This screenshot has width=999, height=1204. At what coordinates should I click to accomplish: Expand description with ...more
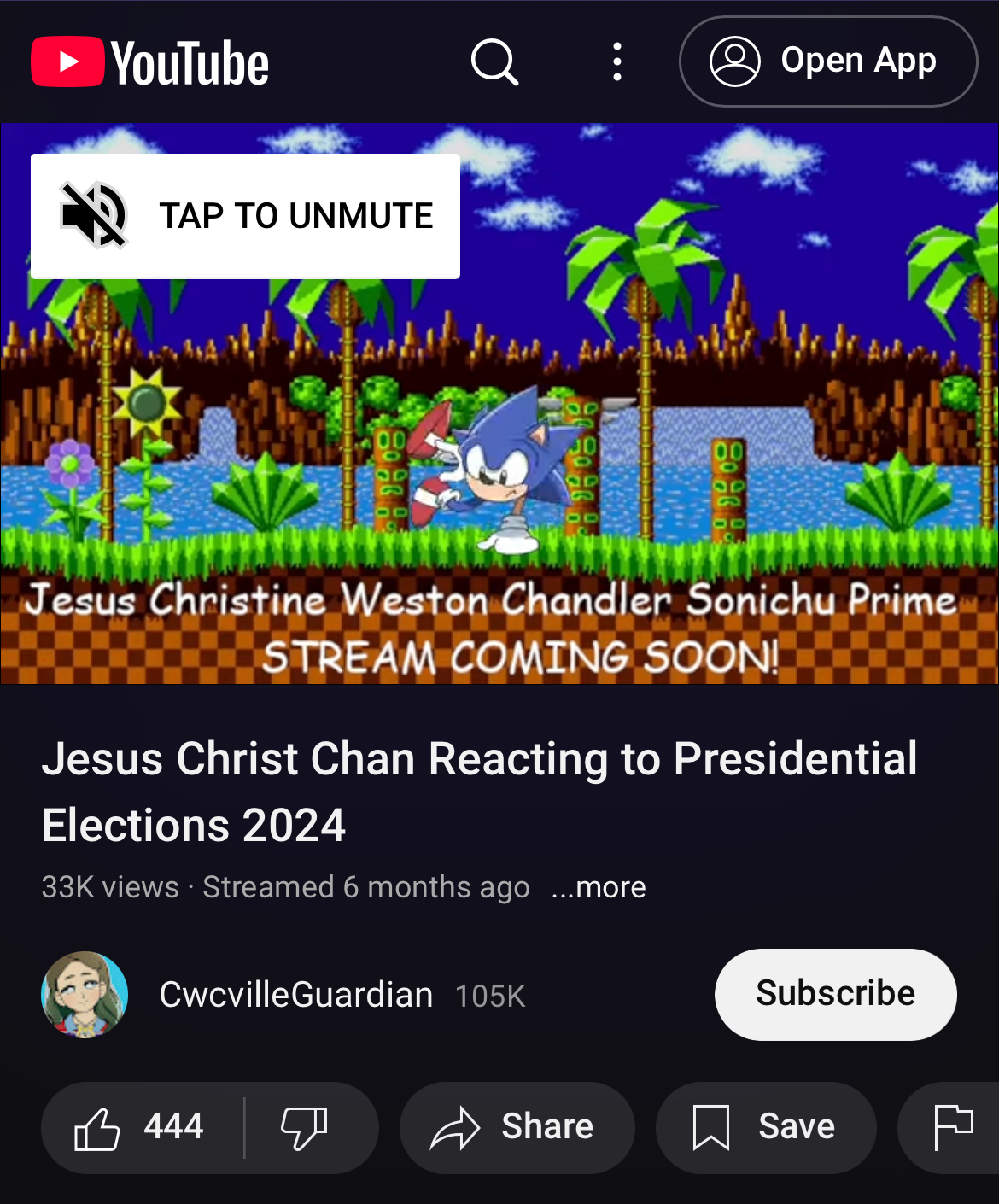599,887
